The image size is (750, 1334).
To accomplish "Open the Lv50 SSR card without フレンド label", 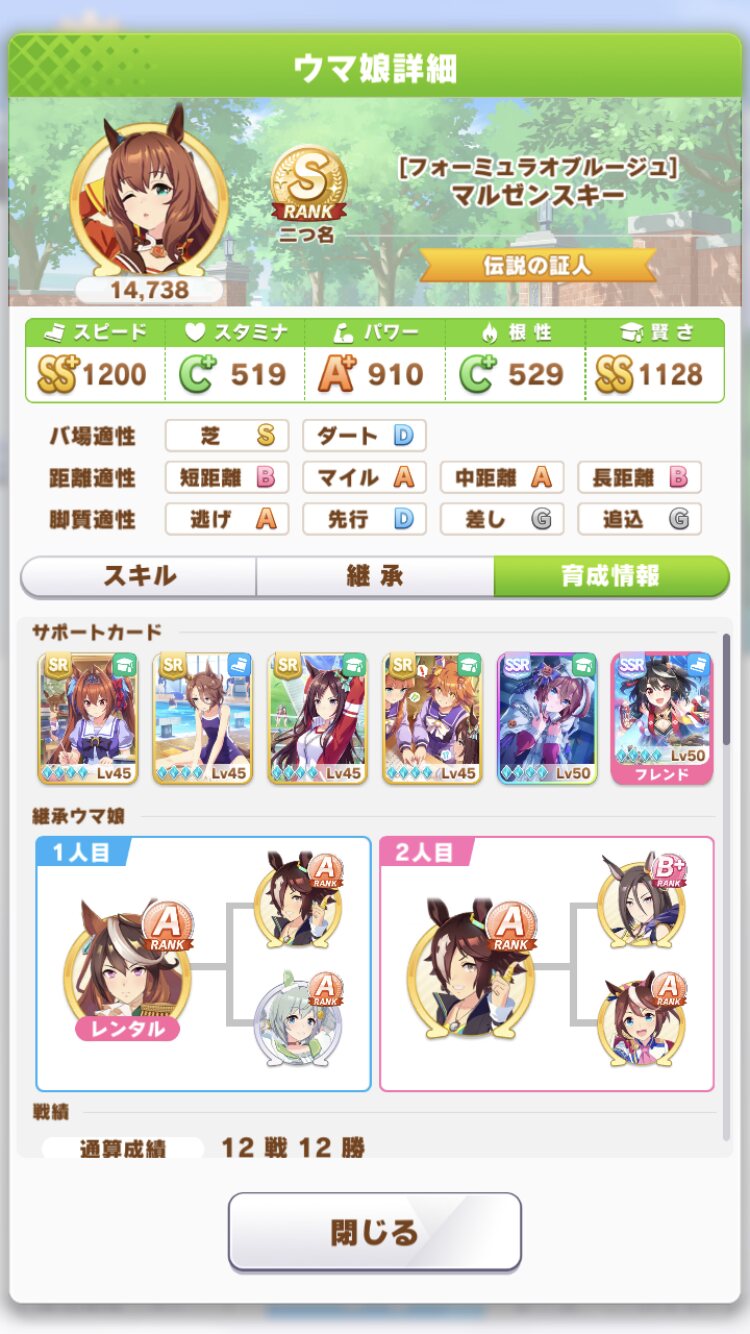I will [x=547, y=717].
